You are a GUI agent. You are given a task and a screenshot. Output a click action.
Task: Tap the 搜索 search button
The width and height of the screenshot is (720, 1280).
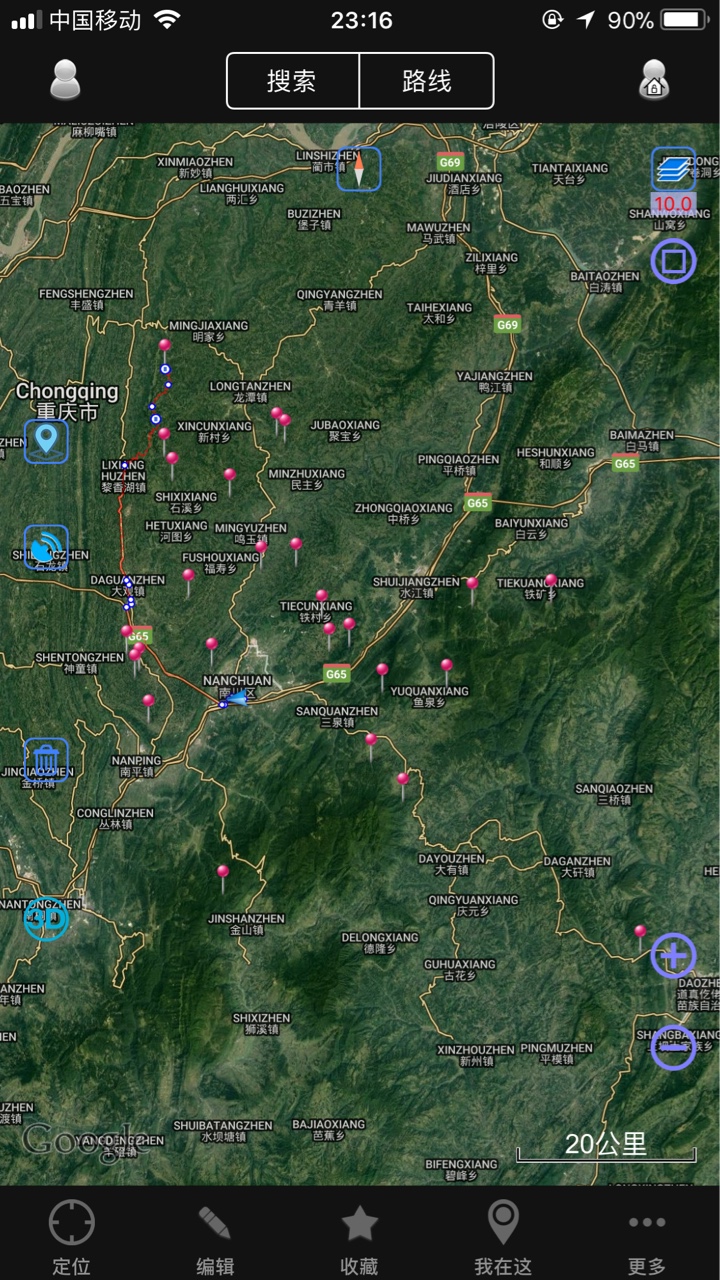point(292,81)
